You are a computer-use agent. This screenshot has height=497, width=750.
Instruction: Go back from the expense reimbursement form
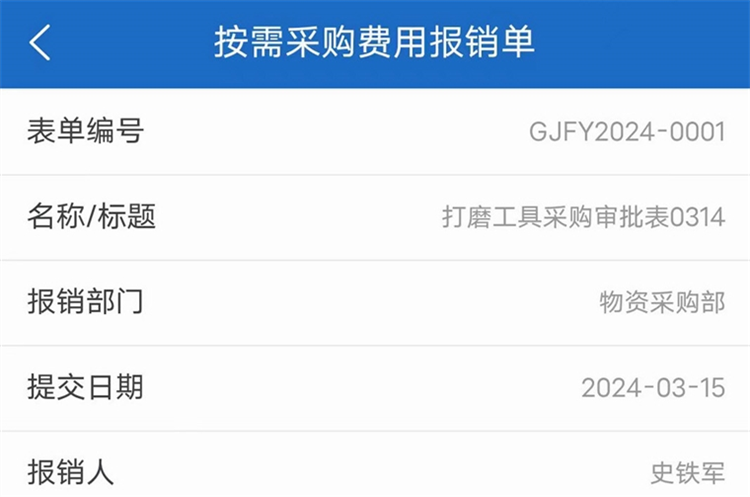40,43
